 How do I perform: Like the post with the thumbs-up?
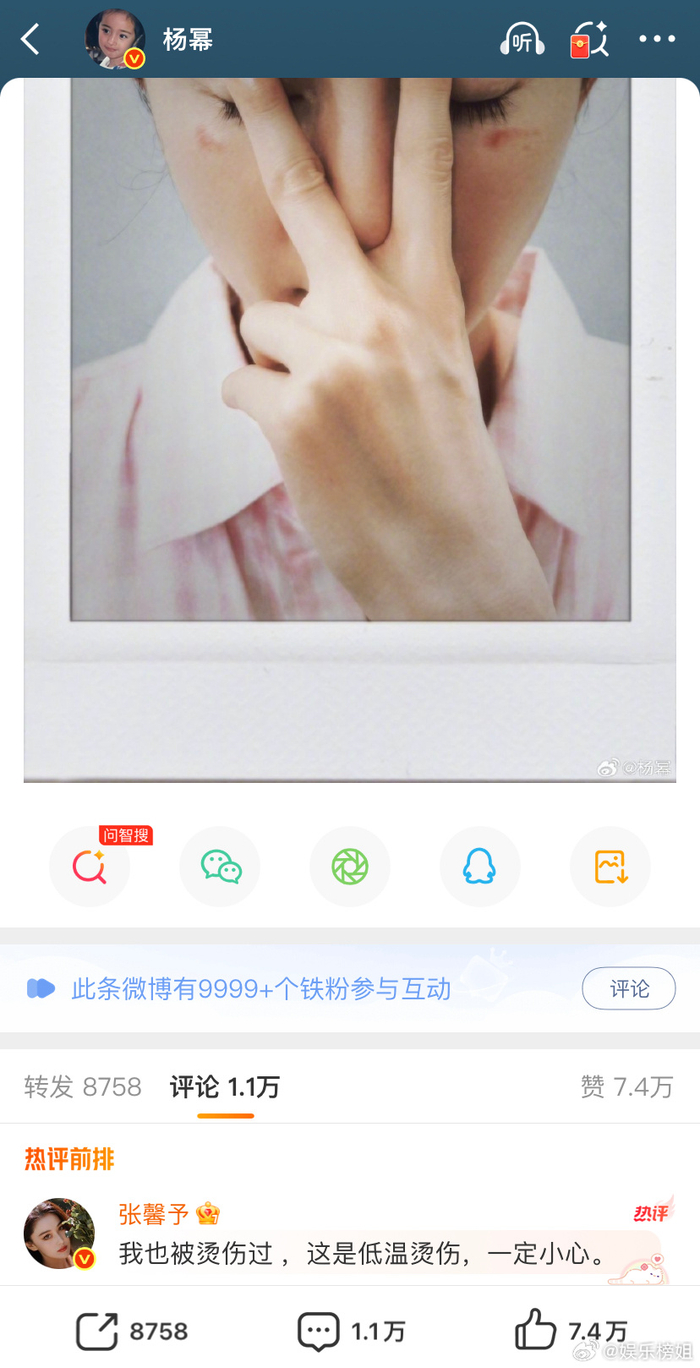click(x=536, y=1331)
